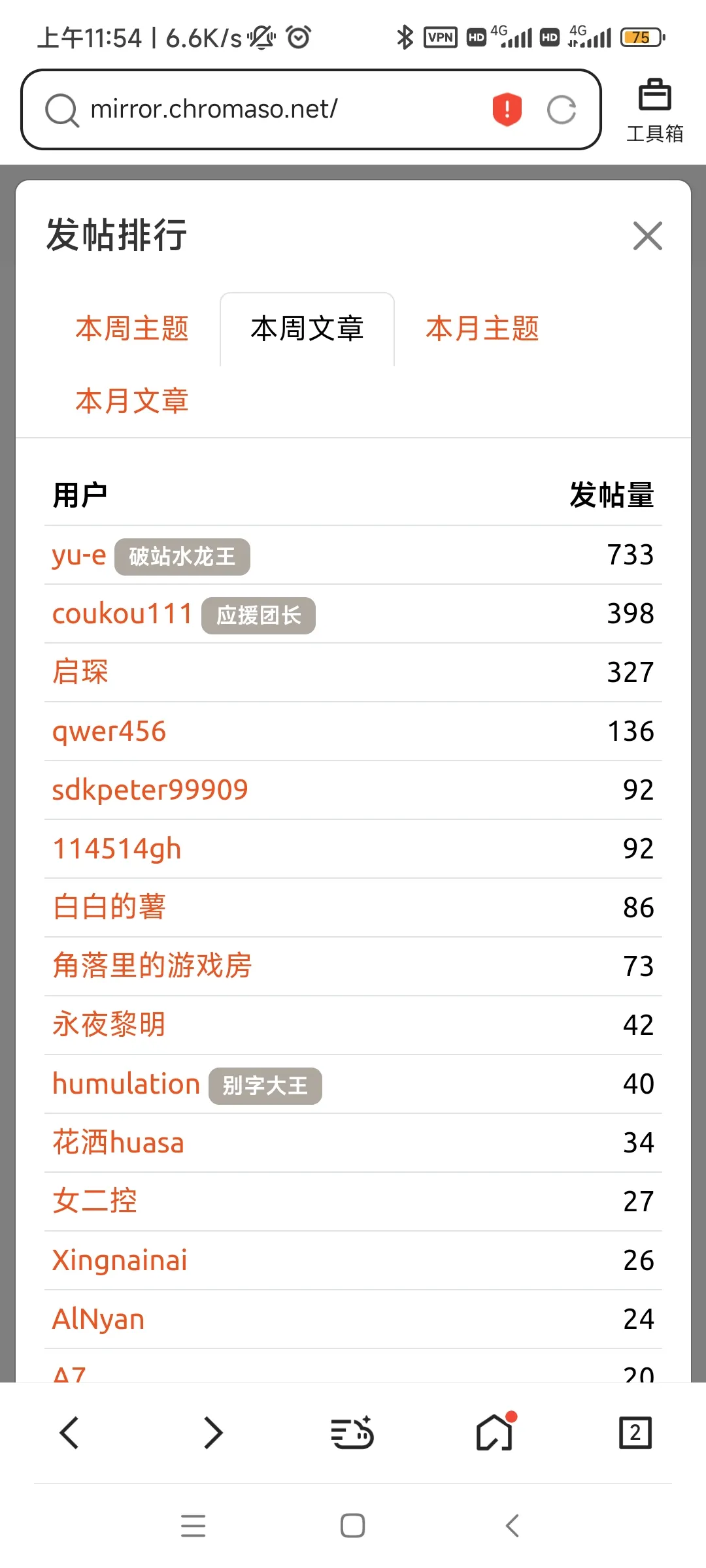The width and height of the screenshot is (706, 1568).
Task: Open 114514gh's user page
Action: [x=117, y=849]
